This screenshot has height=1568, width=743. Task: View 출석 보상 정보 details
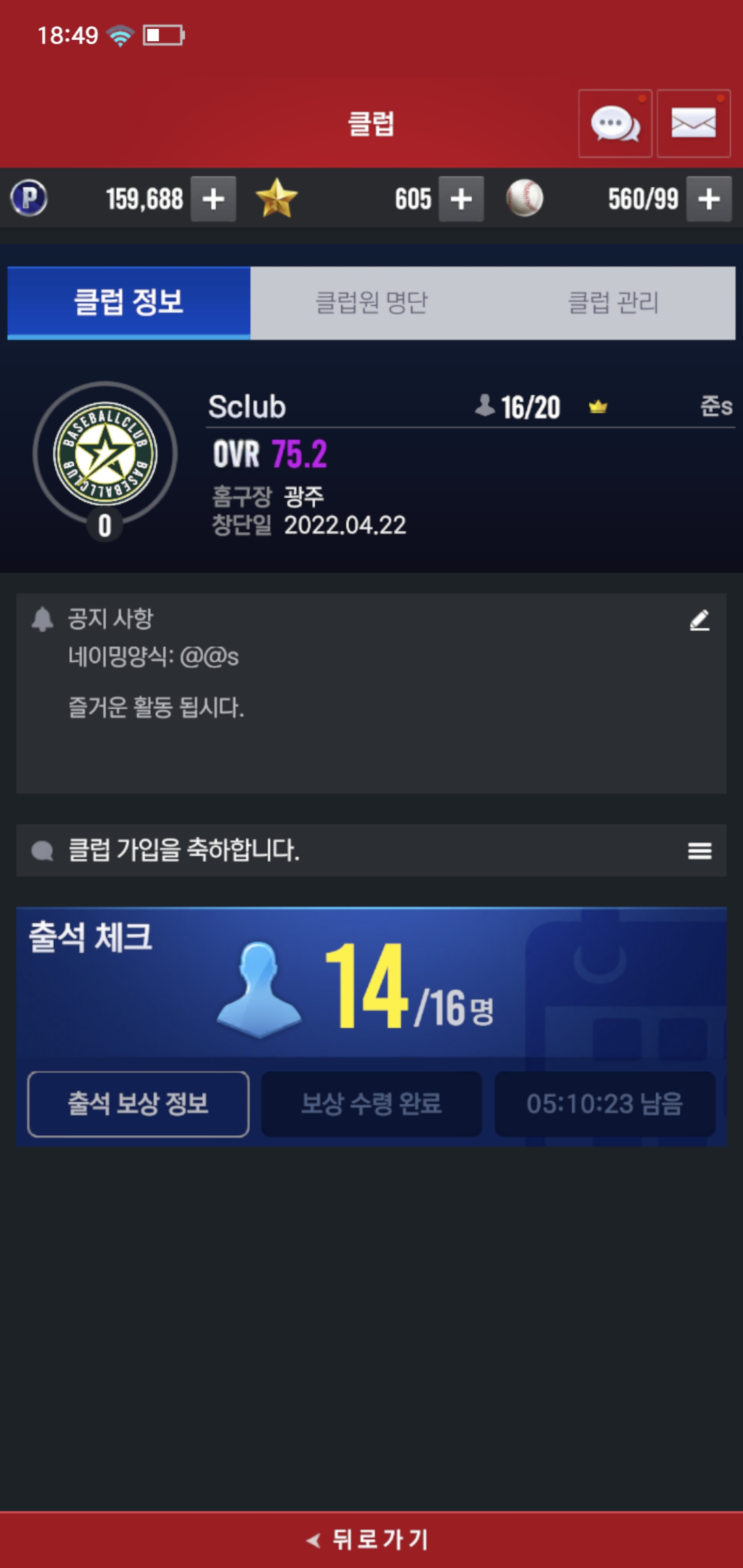[138, 1104]
